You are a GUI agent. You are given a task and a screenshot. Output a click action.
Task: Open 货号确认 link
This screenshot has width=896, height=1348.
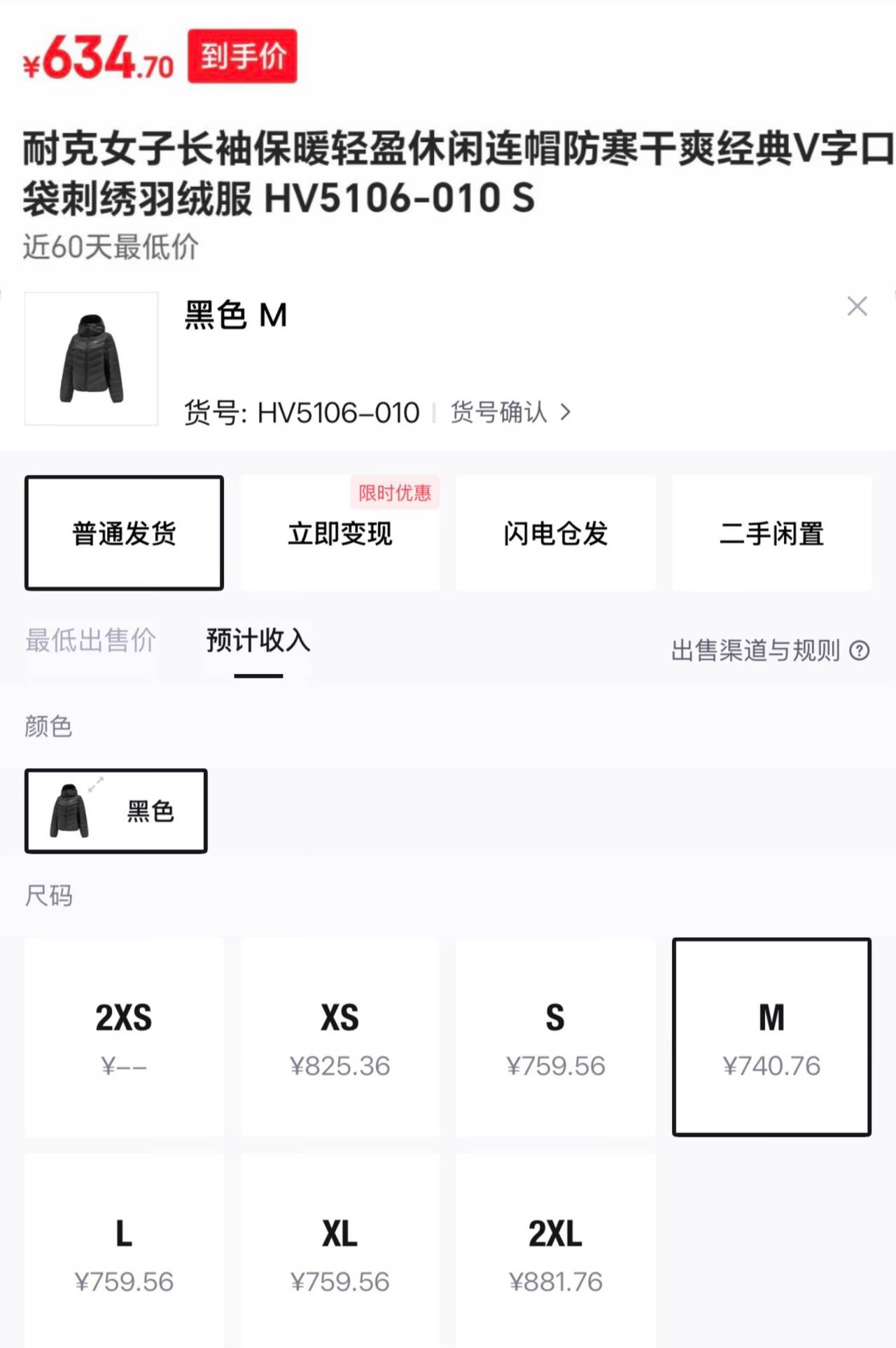510,412
